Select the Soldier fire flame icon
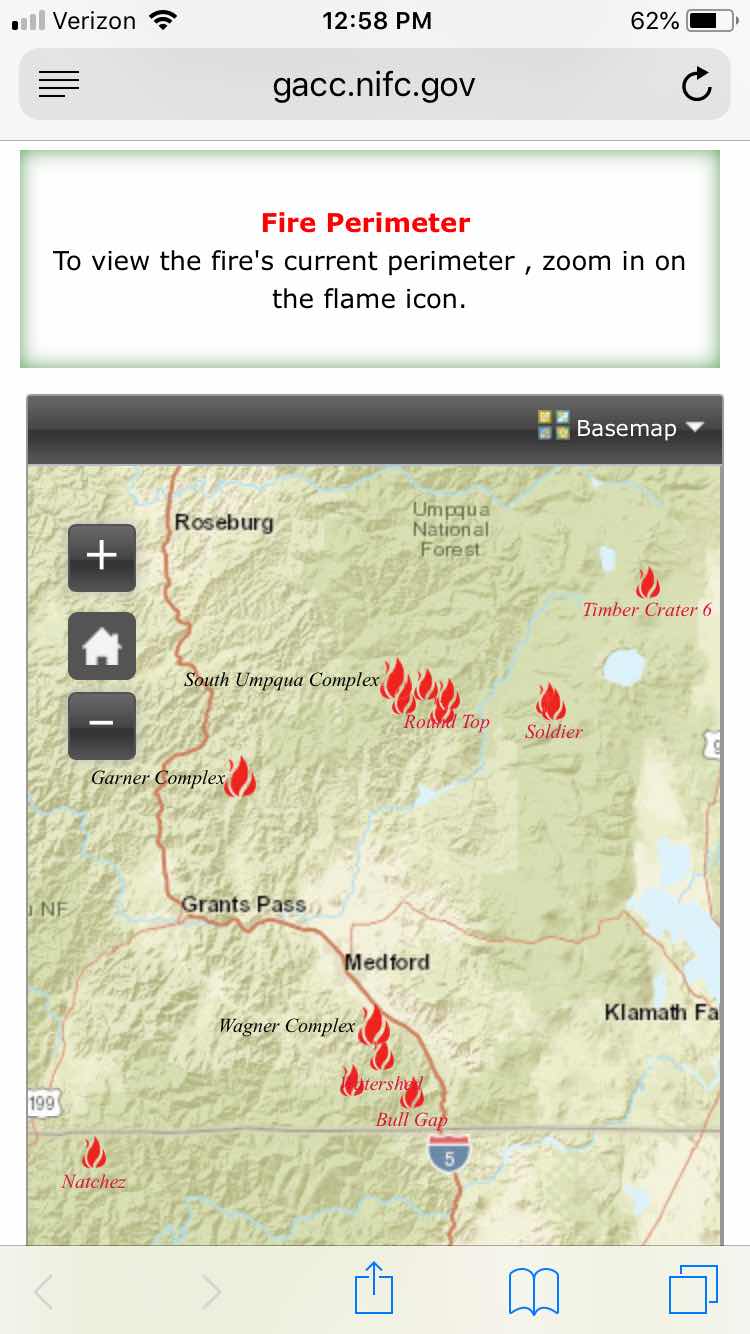Screen dimensions: 750x1334 click(x=551, y=703)
